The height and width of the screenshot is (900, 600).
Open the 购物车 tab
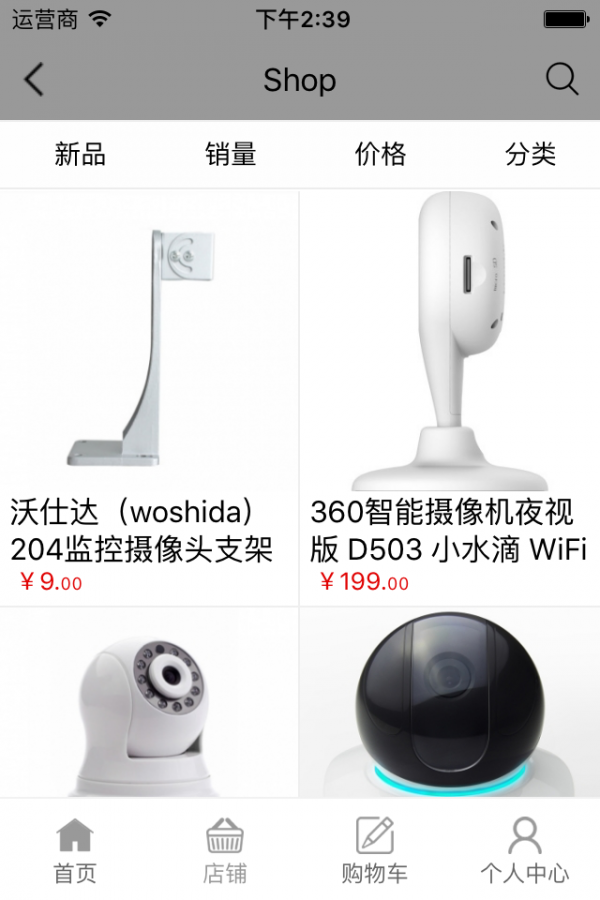pos(375,850)
